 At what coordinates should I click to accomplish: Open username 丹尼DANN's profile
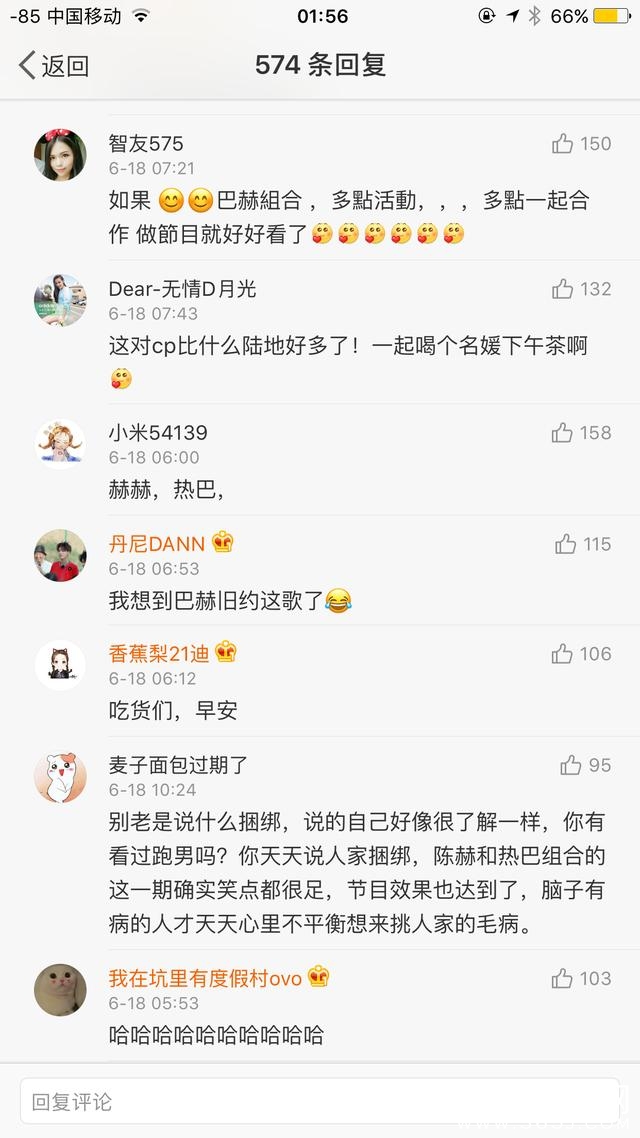click(x=156, y=544)
